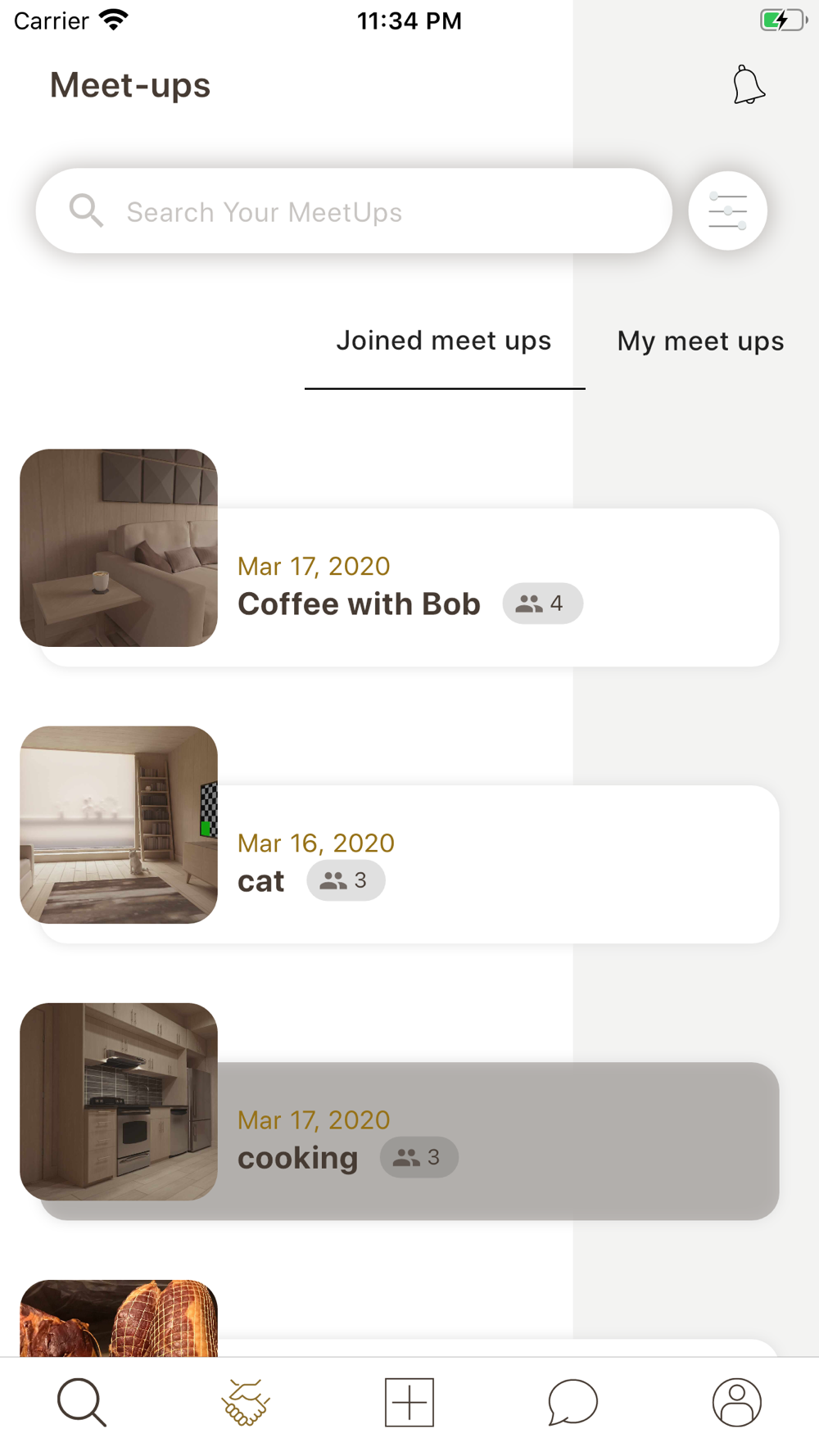Open the Coffee with Bob meet-up
Viewport: 819px width, 1456px height.
[x=491, y=587]
